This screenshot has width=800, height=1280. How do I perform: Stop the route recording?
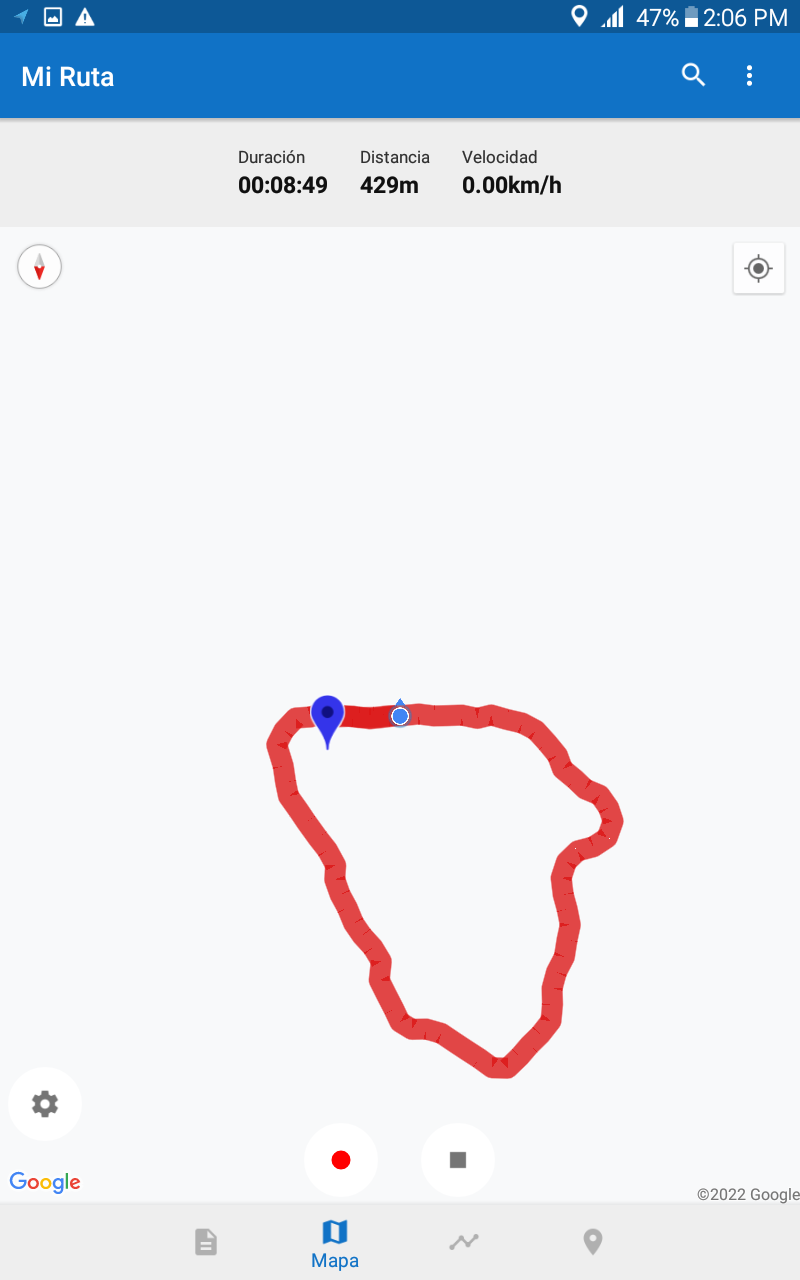click(458, 1160)
